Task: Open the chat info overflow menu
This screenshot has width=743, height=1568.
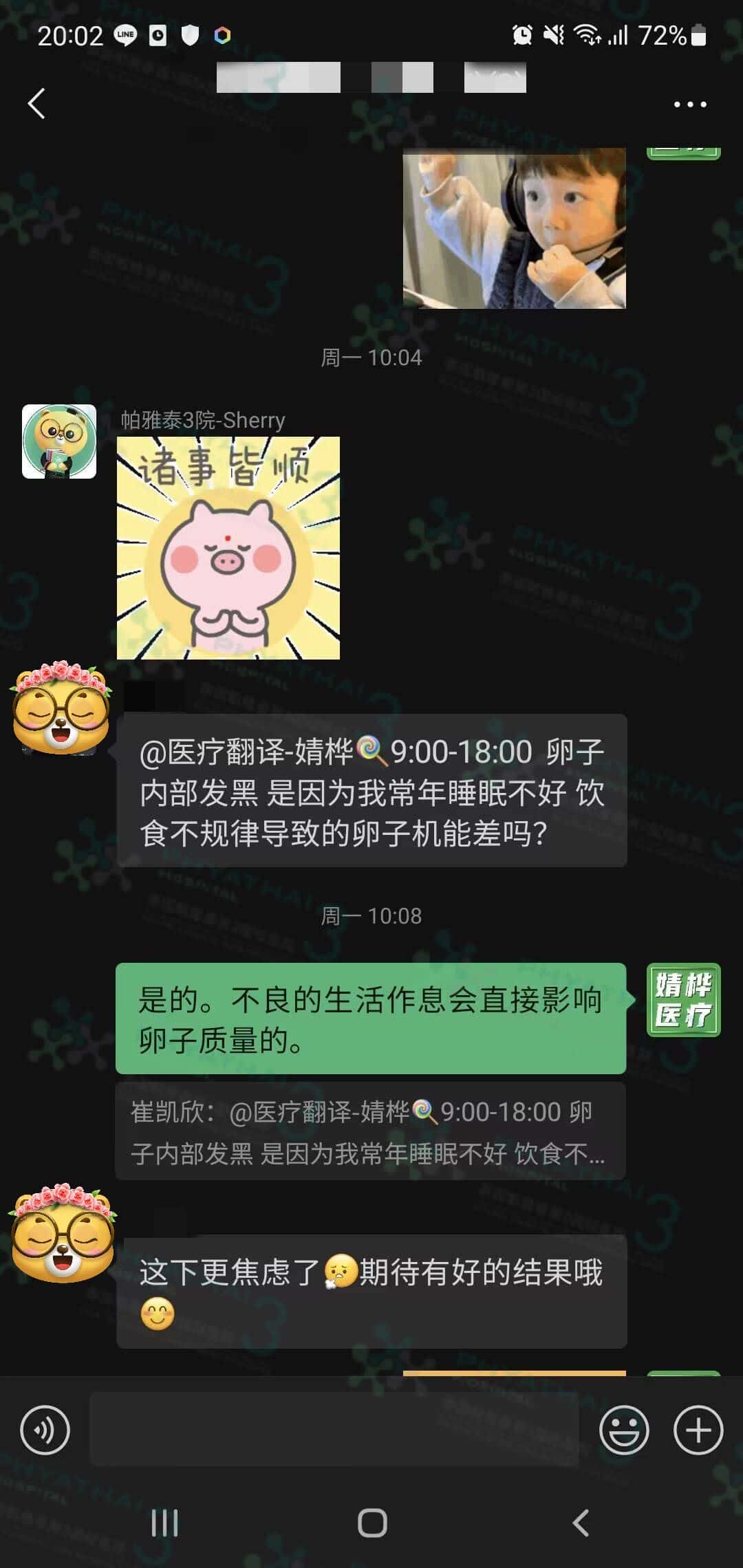Action: (689, 105)
